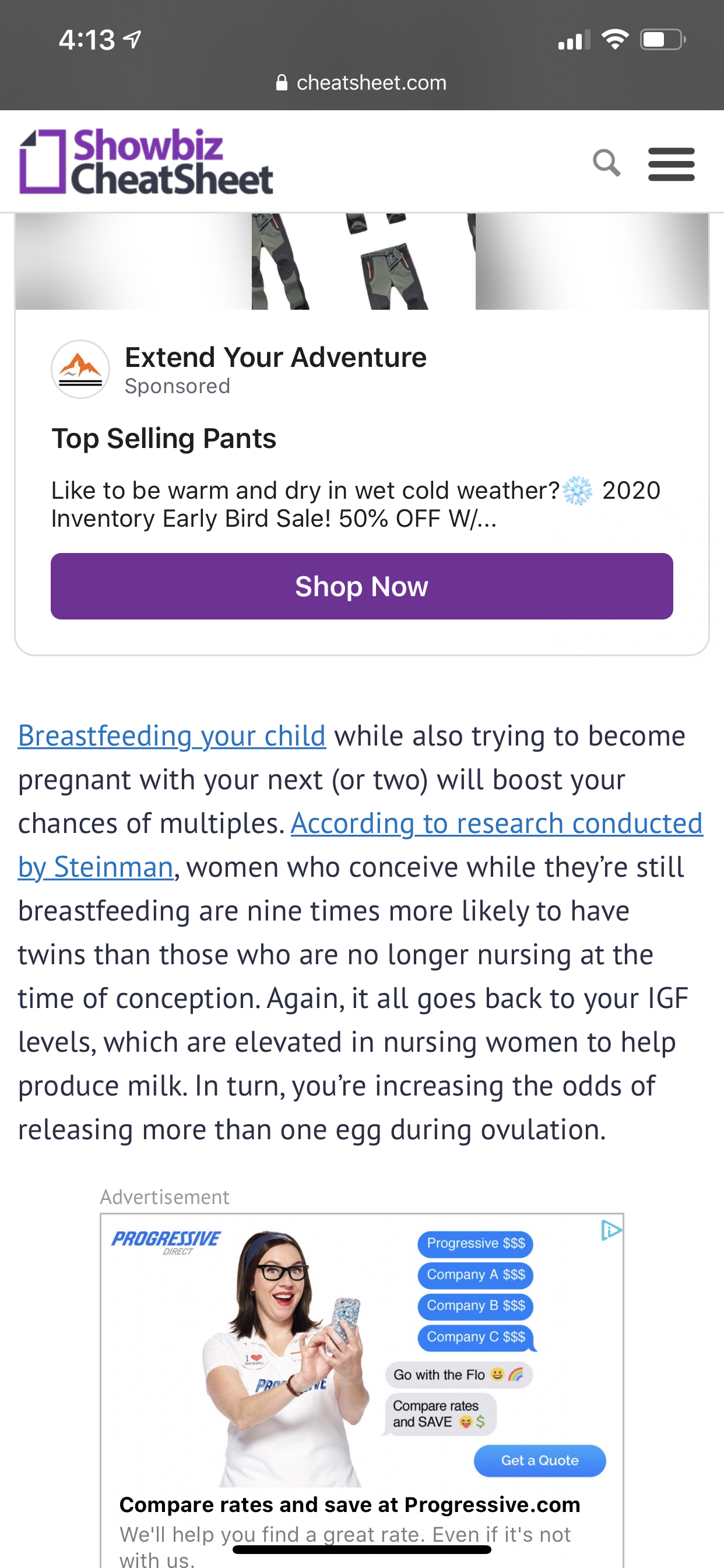Tap Get a Quote in the Progressive ad
Viewport: 724px width, 1568px height.
540,1460
